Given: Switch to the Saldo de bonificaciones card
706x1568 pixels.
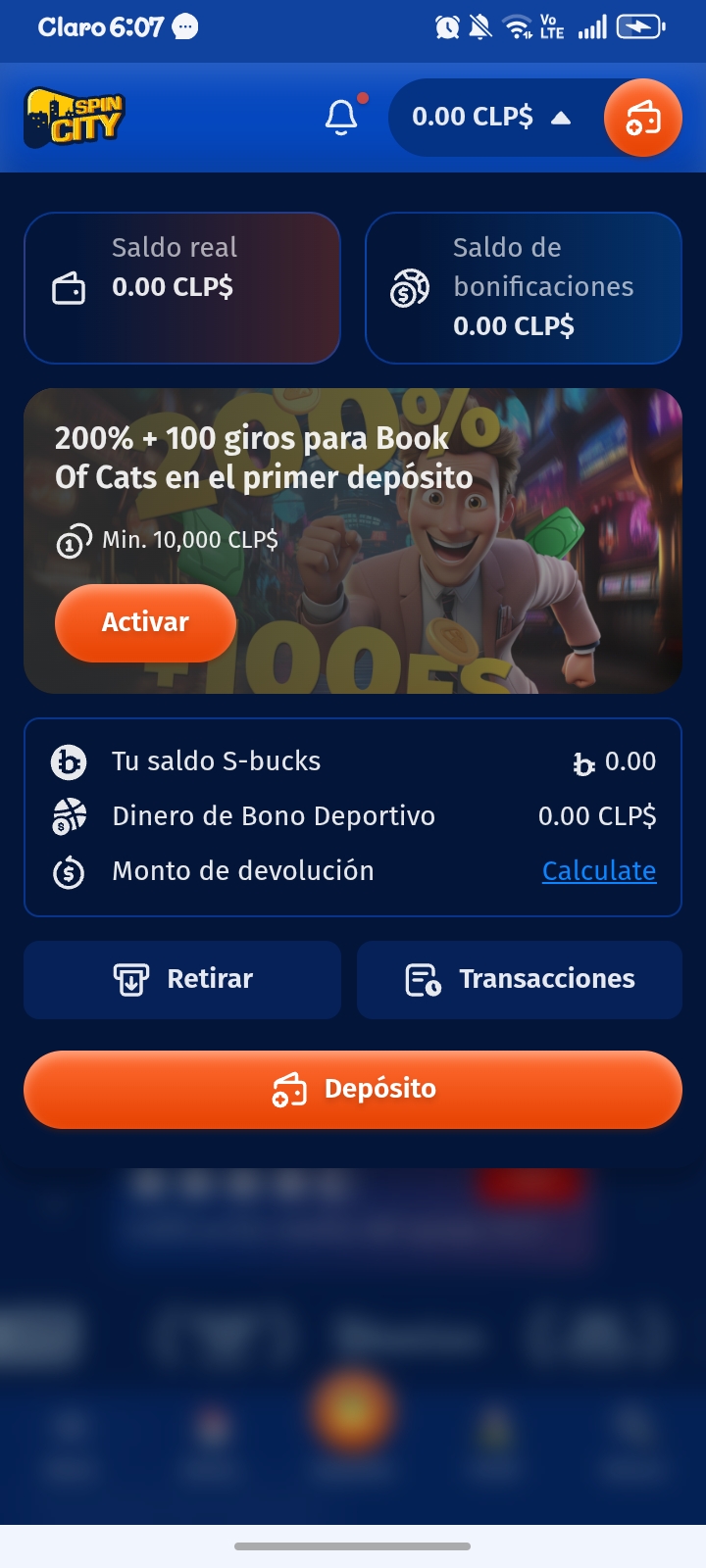Looking at the screenshot, I should (524, 287).
